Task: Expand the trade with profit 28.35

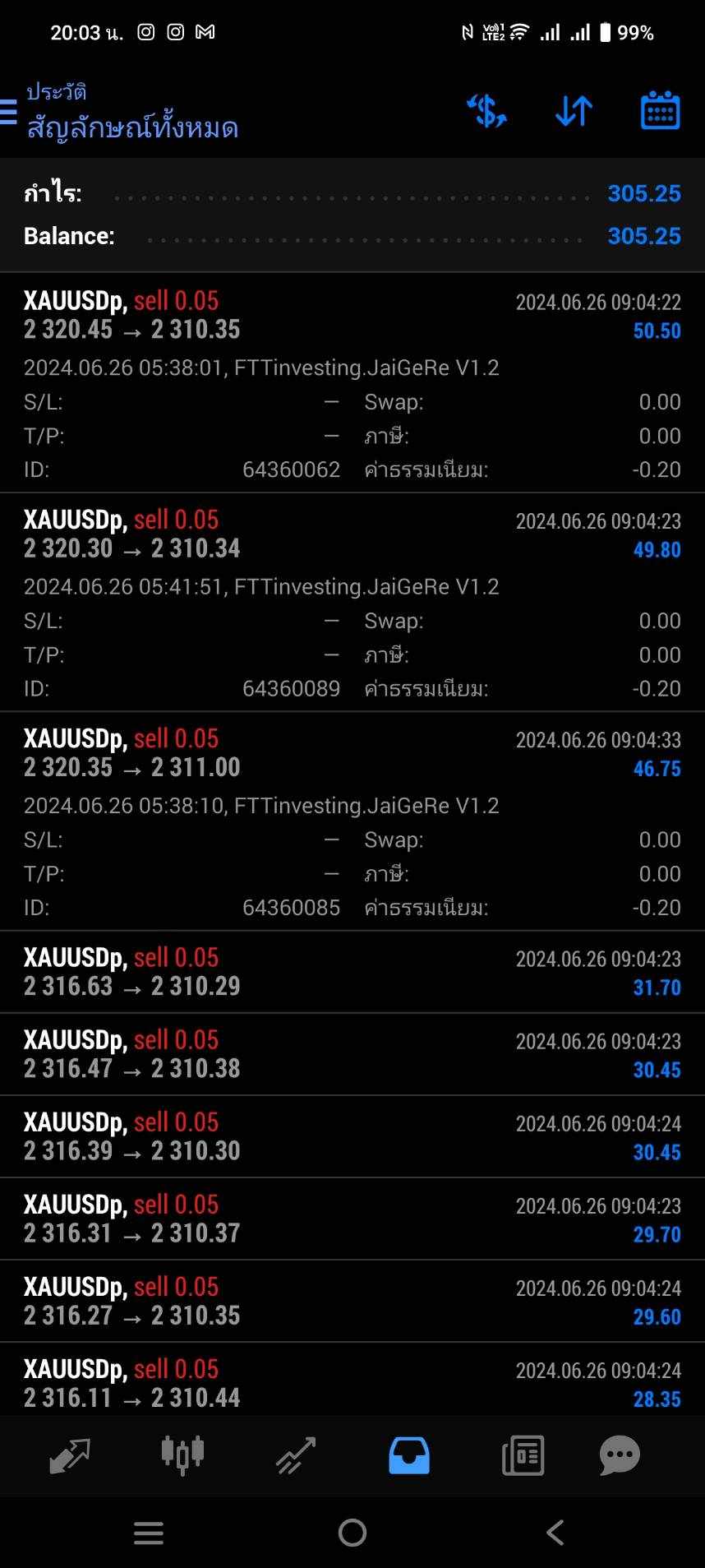Action: pyautogui.click(x=352, y=1379)
